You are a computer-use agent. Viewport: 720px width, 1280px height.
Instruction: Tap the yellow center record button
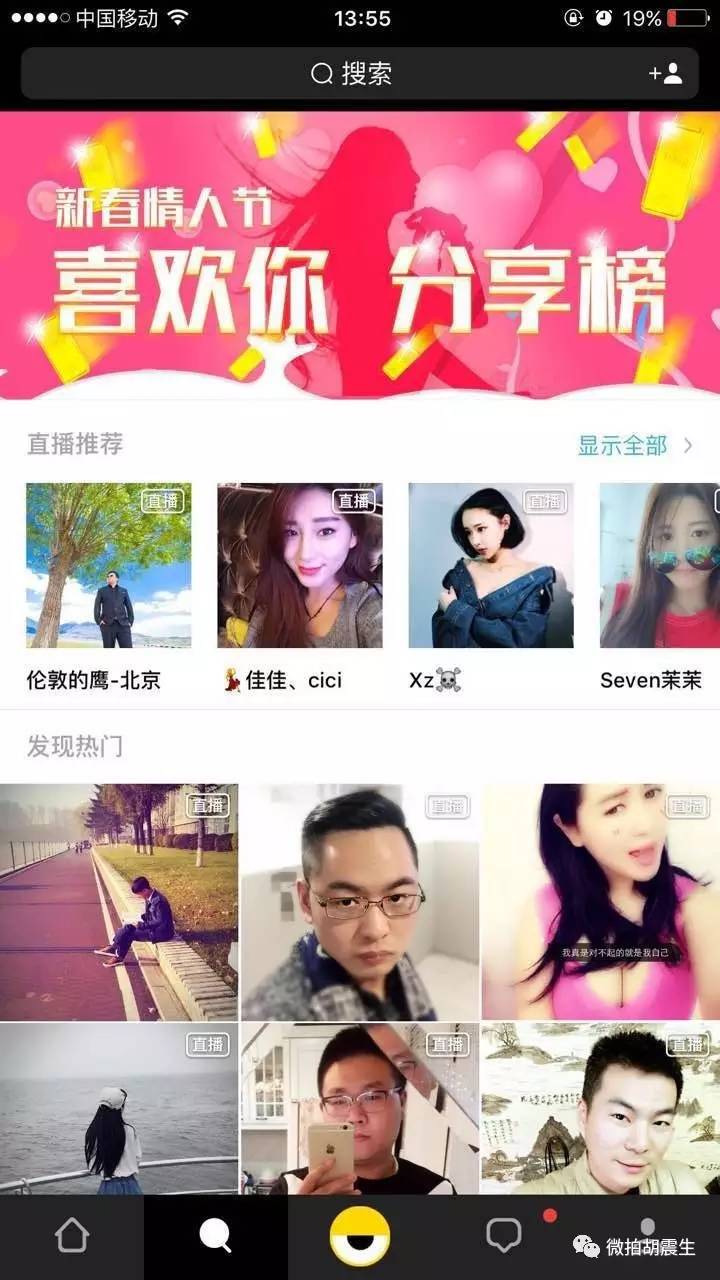[x=360, y=1236]
